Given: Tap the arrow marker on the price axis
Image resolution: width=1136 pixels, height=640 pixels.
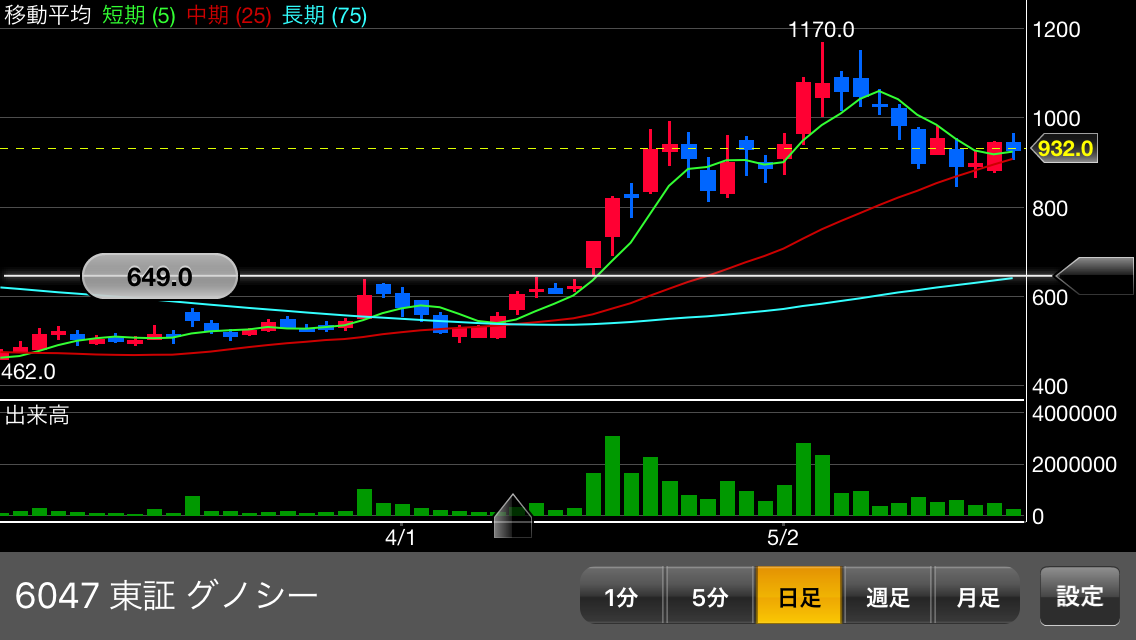Looking at the screenshot, I should click(x=1094, y=276).
